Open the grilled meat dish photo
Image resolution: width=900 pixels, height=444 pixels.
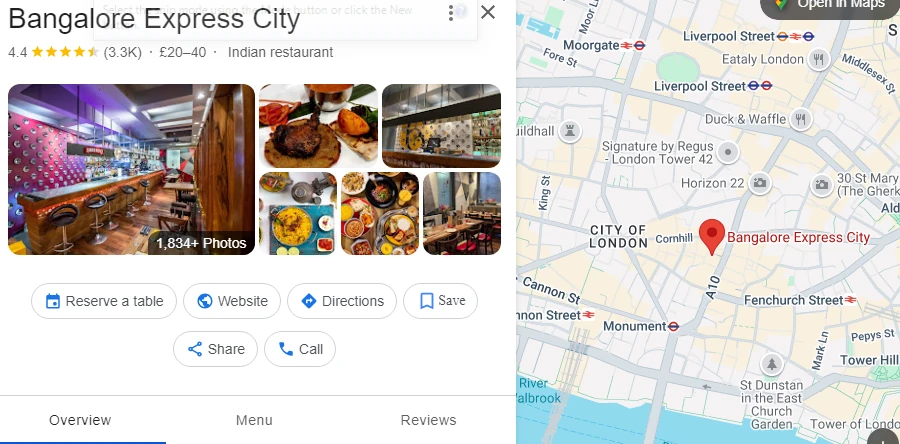tap(318, 125)
